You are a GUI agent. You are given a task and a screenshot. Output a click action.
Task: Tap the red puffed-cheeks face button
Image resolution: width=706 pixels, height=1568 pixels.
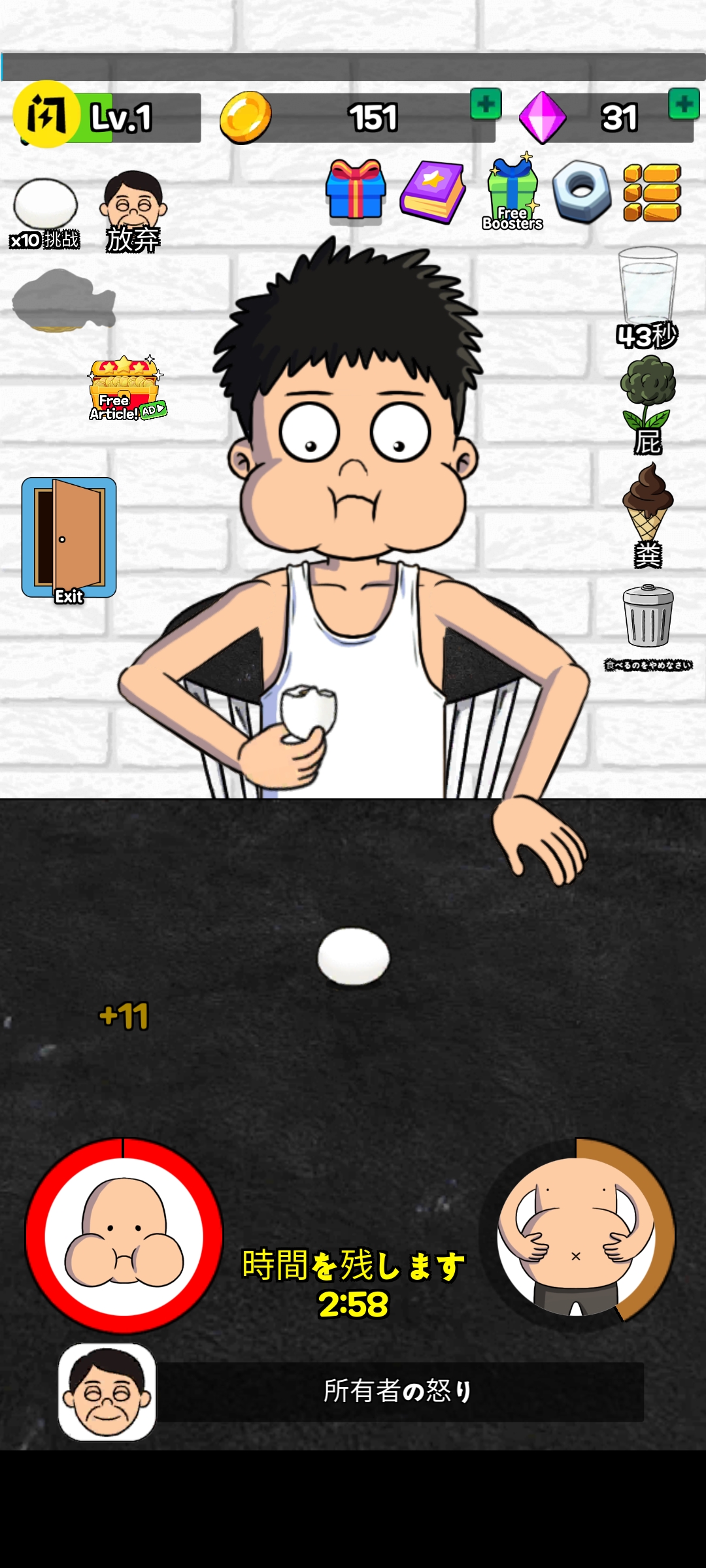124,1235
